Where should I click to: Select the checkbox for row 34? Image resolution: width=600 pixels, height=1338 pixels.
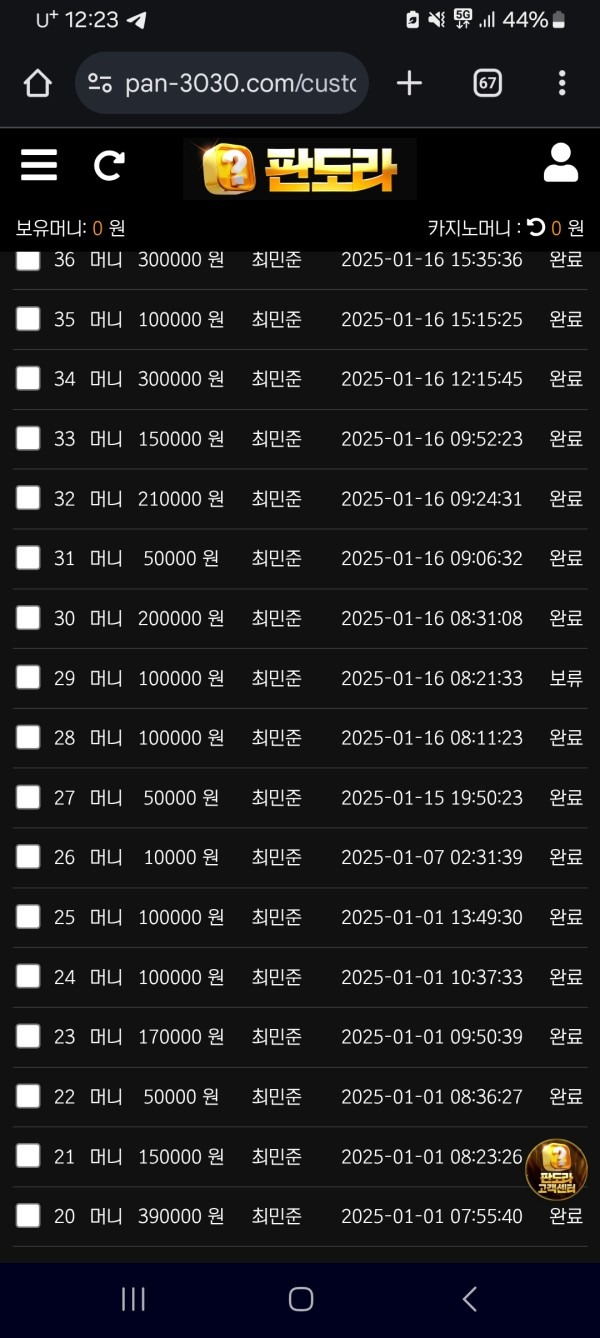click(28, 379)
